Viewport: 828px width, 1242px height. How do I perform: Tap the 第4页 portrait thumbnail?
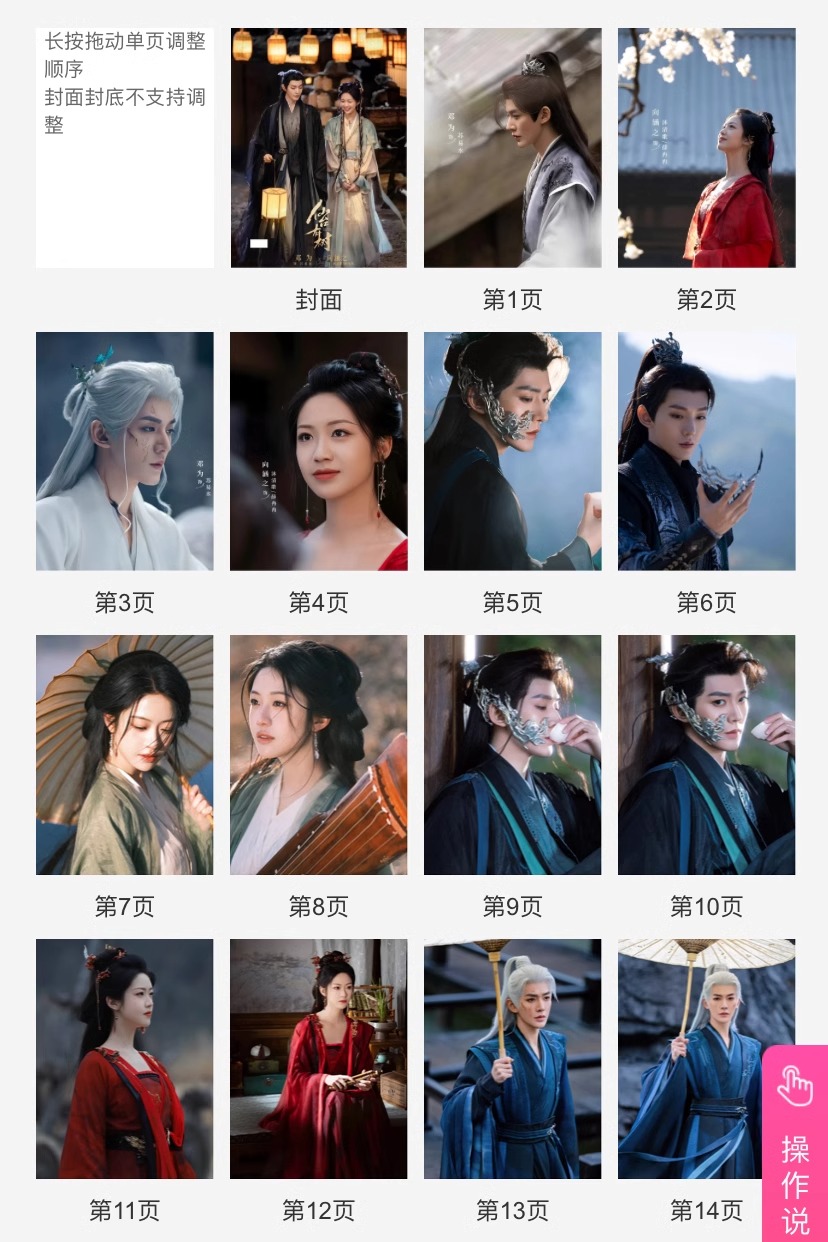pyautogui.click(x=318, y=451)
